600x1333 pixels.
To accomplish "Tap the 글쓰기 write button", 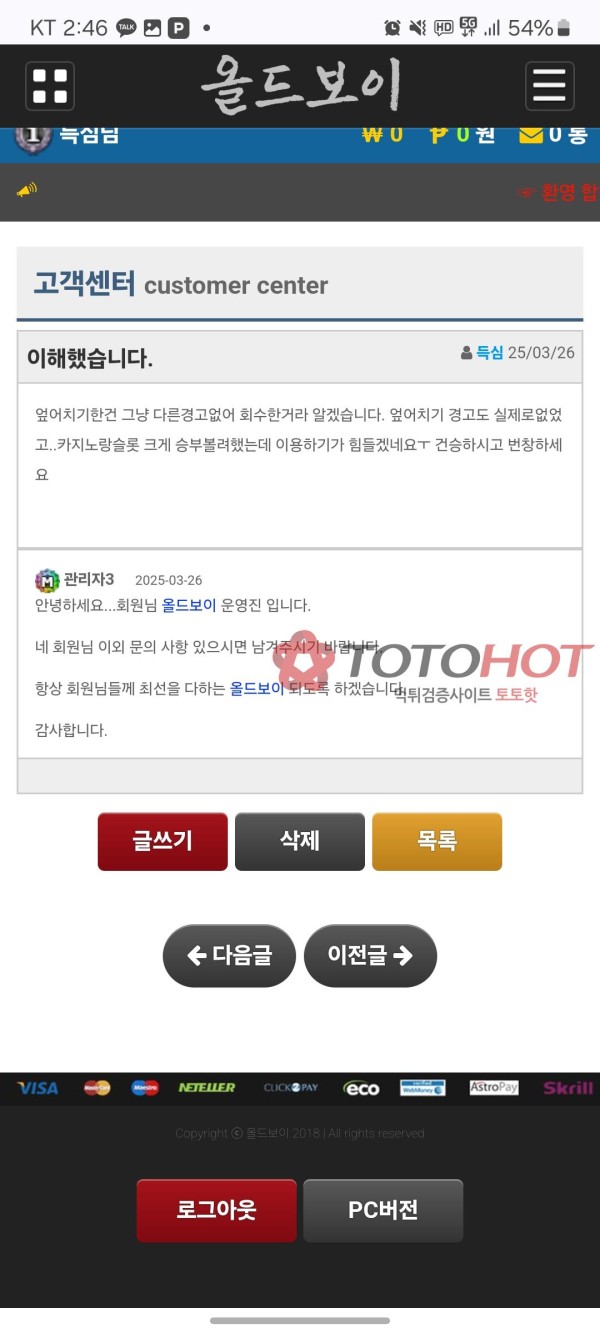I will pyautogui.click(x=162, y=841).
